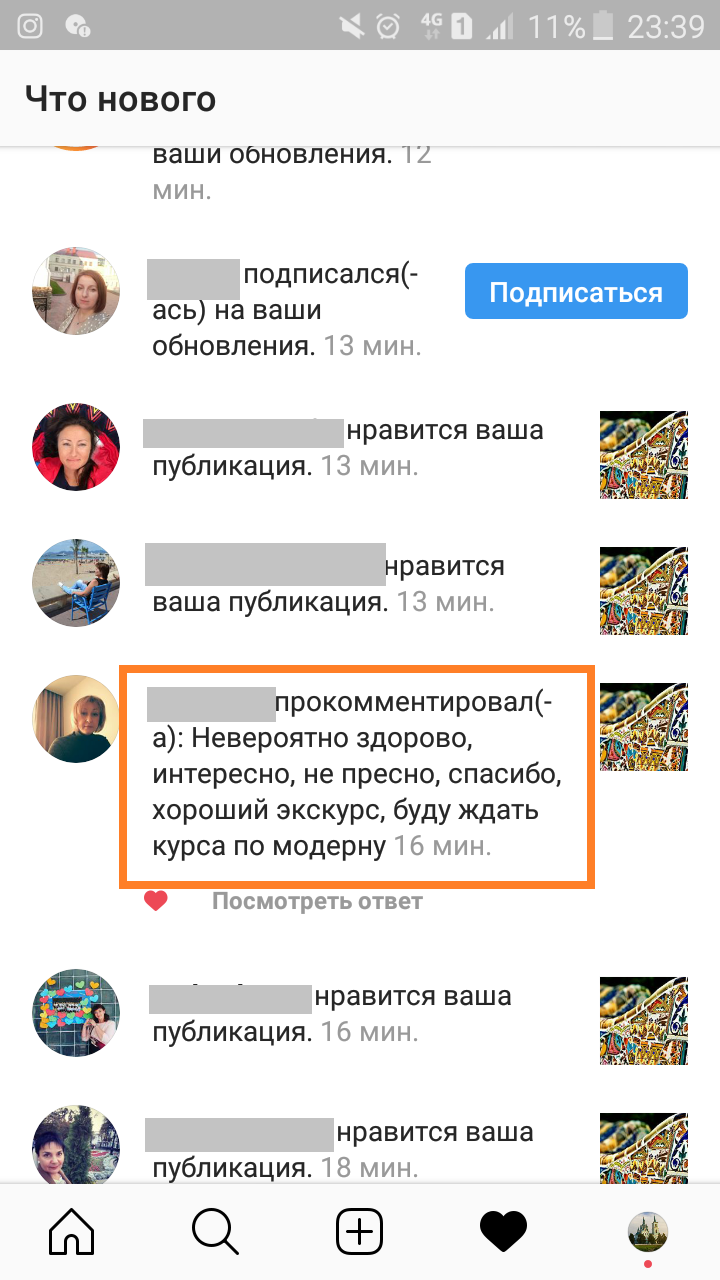This screenshot has width=720, height=1280.
Task: Open your profile tab
Action: click(x=647, y=1231)
